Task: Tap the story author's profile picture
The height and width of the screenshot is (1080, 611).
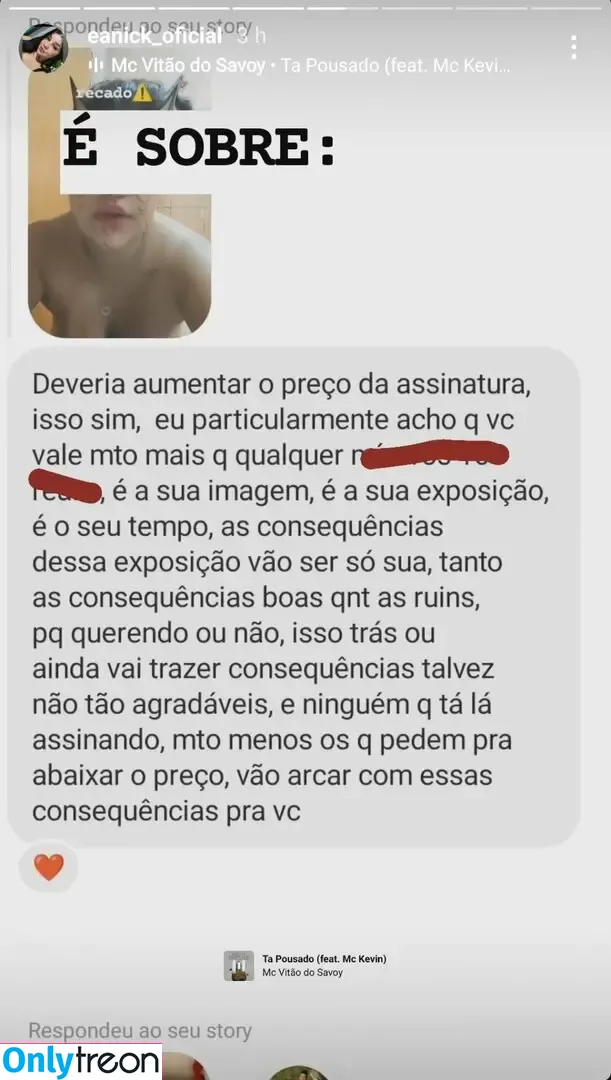Action: [x=45, y=47]
